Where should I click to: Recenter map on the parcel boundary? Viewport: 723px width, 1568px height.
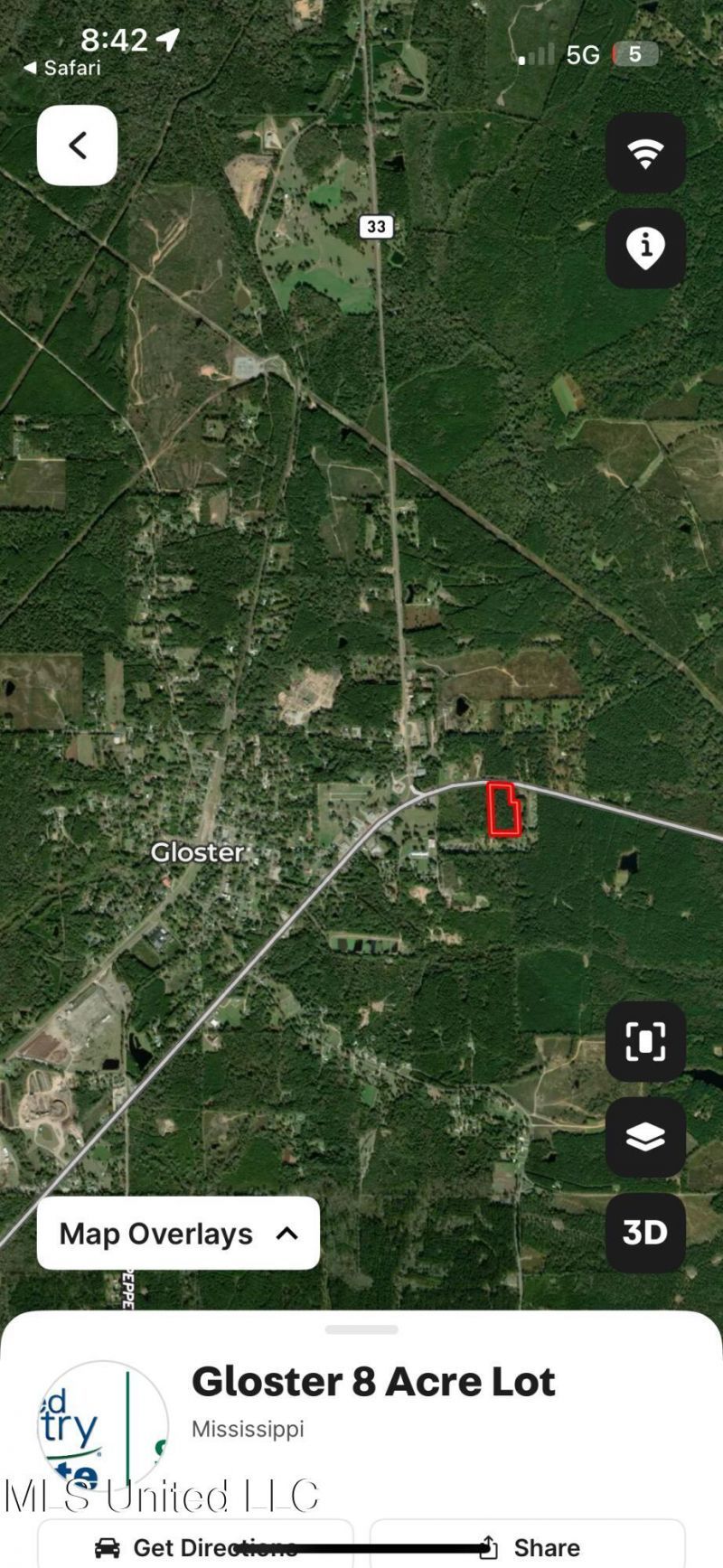(644, 1041)
